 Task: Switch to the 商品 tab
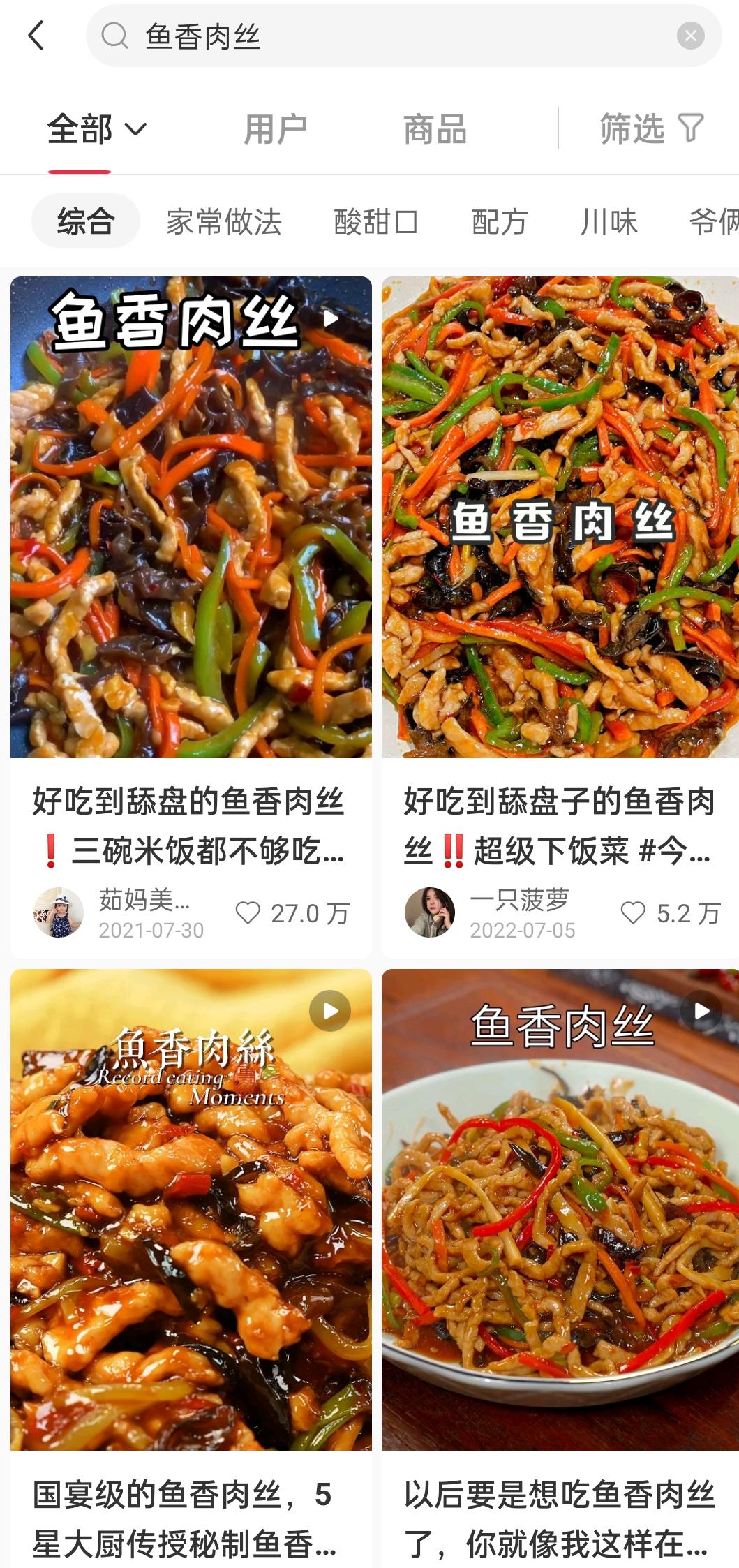434,130
